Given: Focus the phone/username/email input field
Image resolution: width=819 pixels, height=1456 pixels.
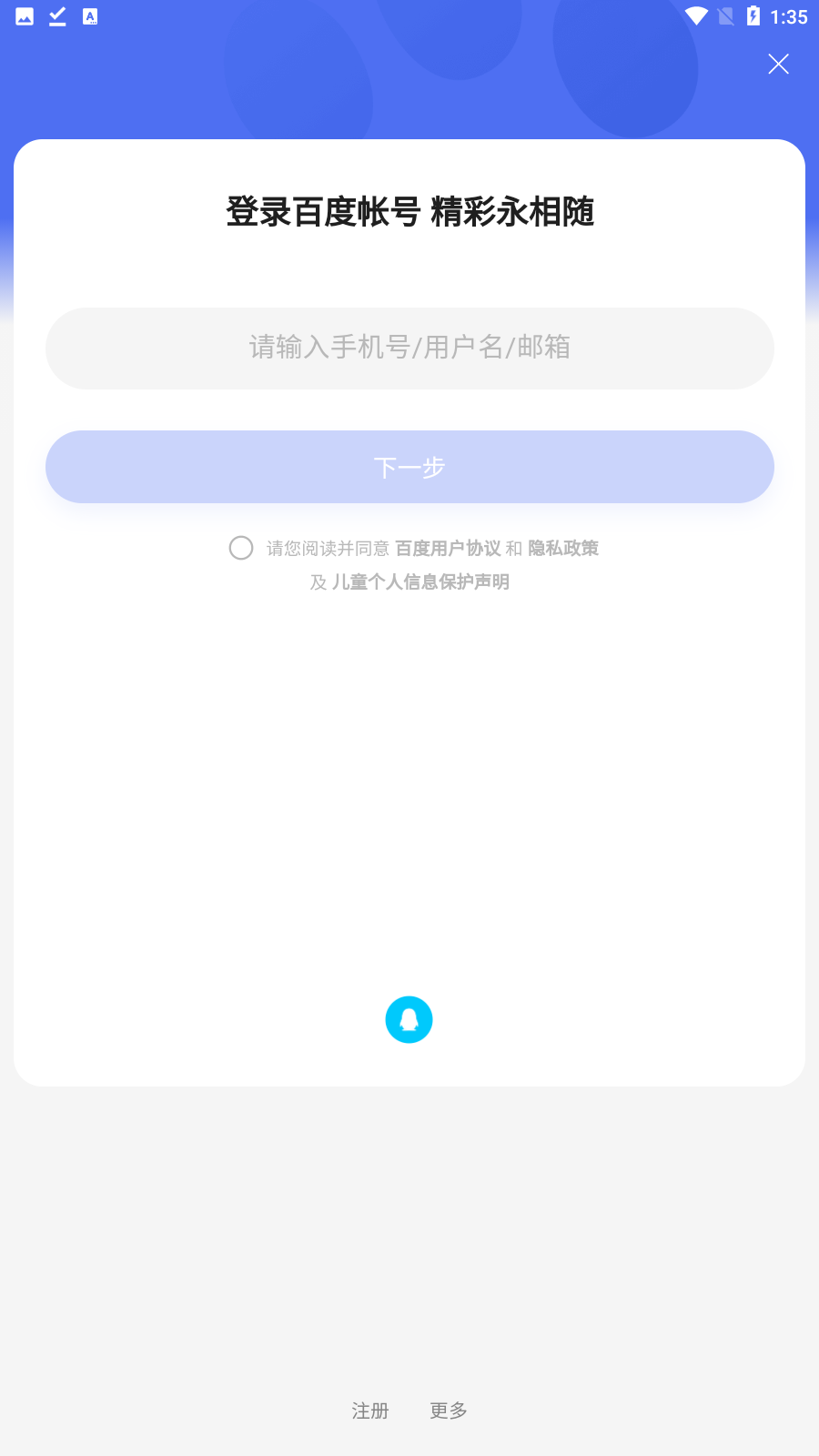Looking at the screenshot, I should pos(409,349).
